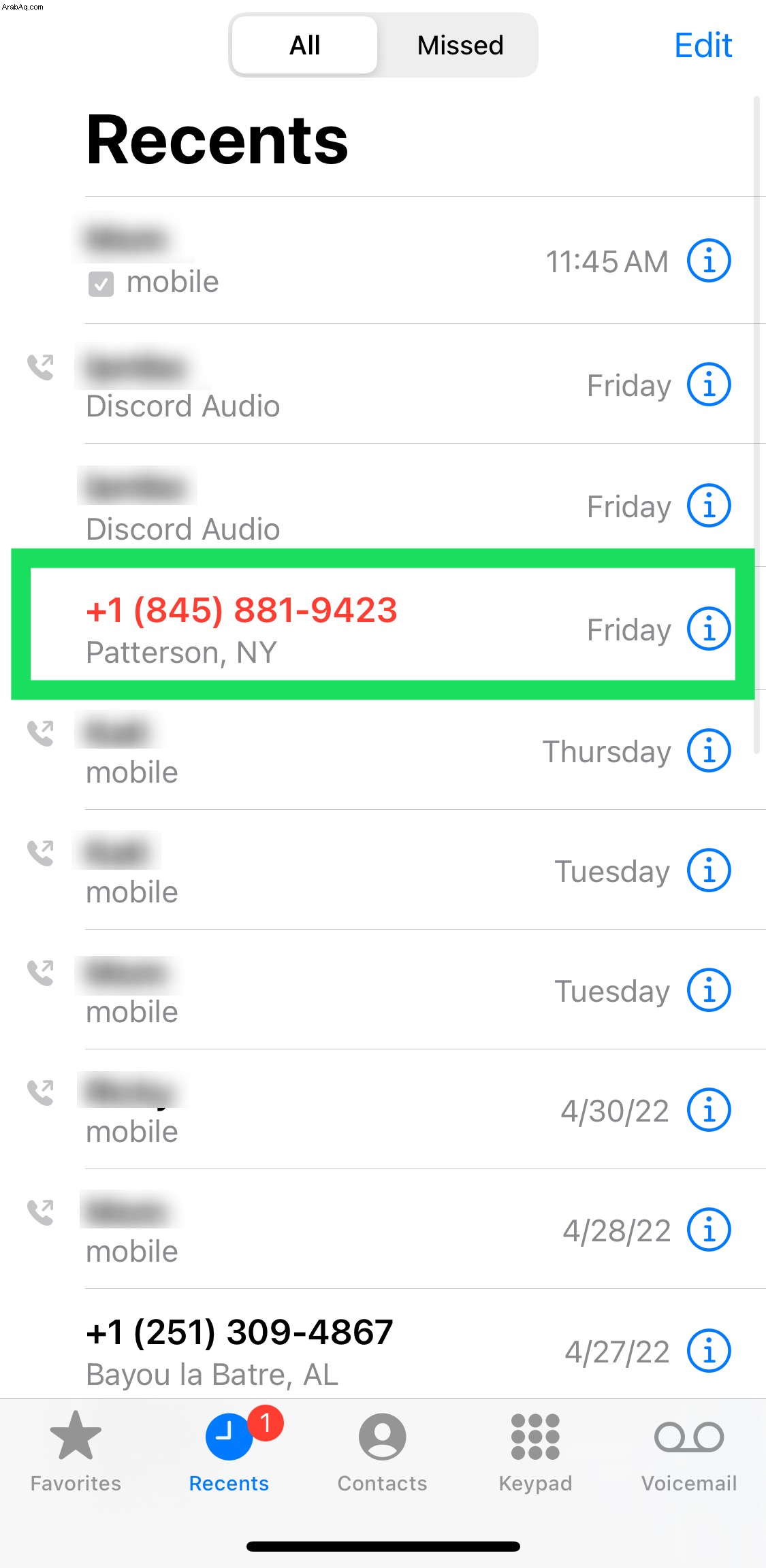Screen dimensions: 766x1568
Task: Open the Favorites tab
Action: [76, 1451]
